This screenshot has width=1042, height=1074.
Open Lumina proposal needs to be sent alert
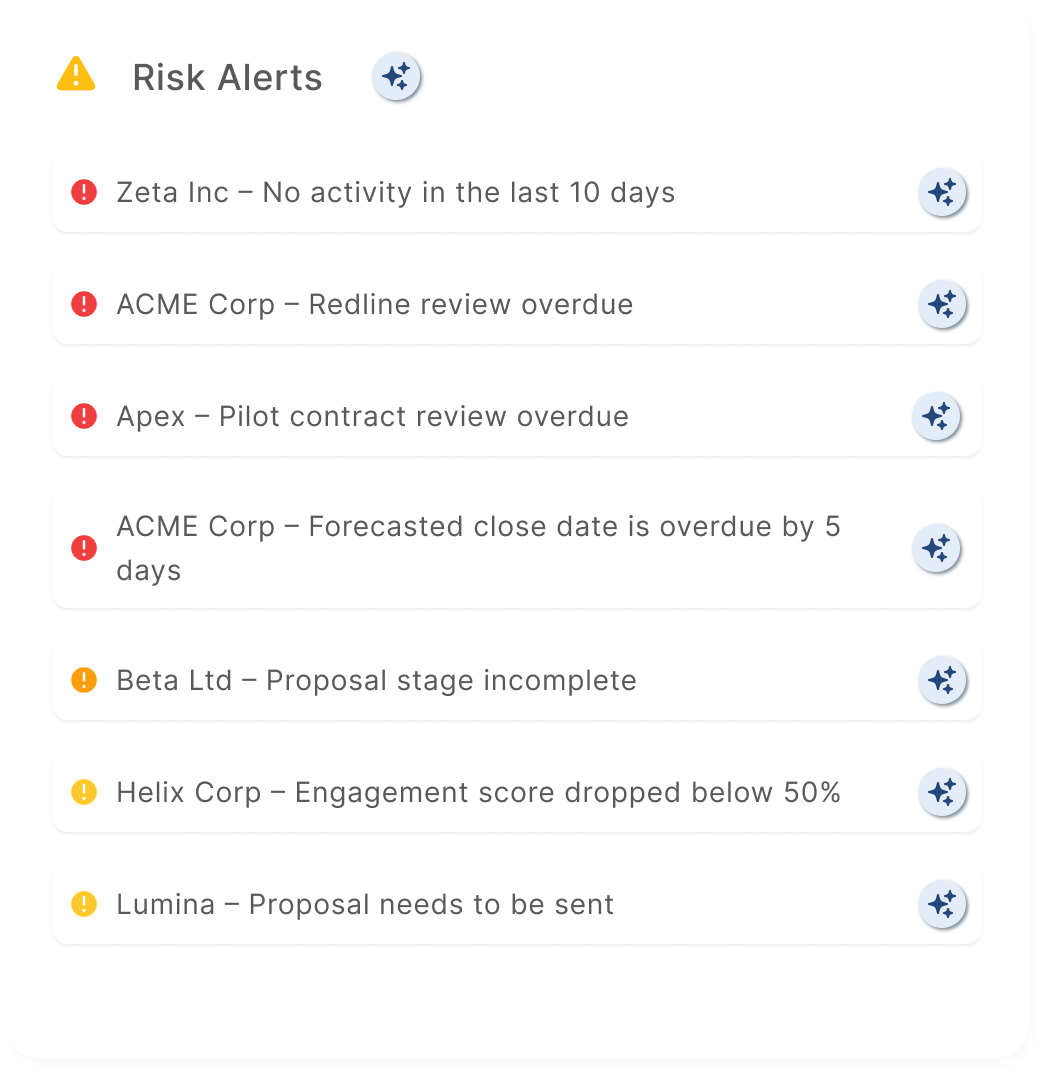517,905
